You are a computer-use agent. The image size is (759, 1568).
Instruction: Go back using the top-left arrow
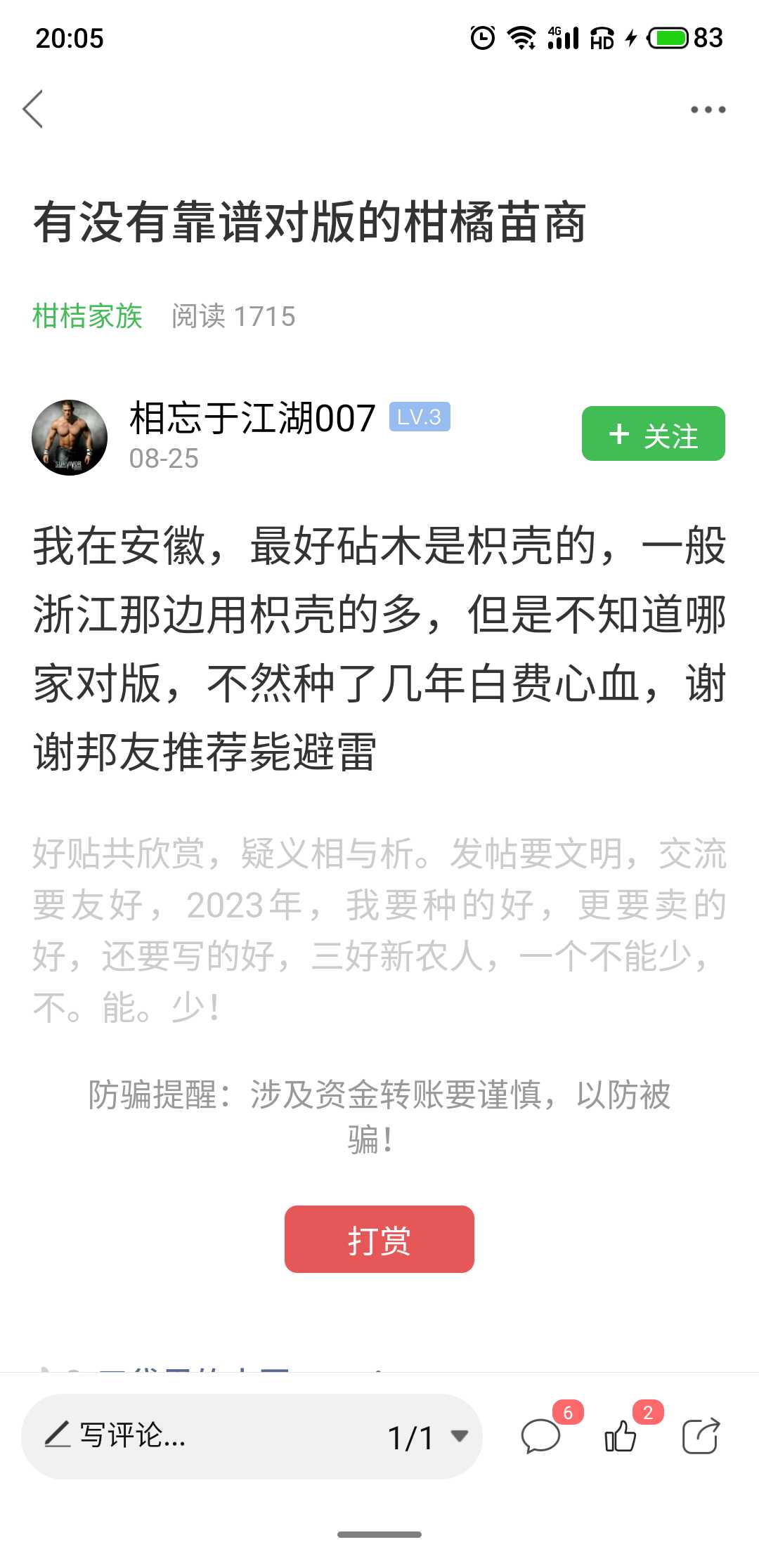tap(33, 109)
